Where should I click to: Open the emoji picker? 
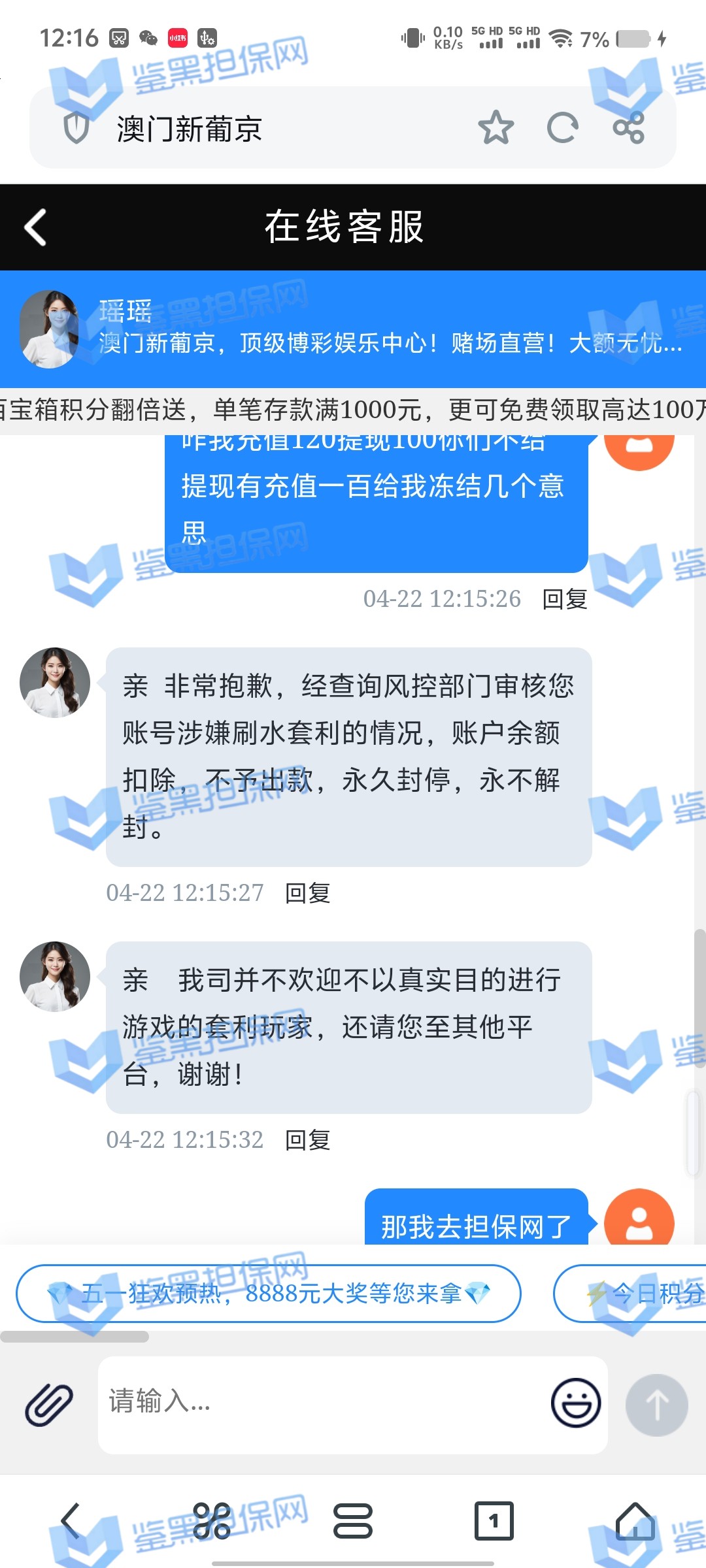(x=576, y=1403)
